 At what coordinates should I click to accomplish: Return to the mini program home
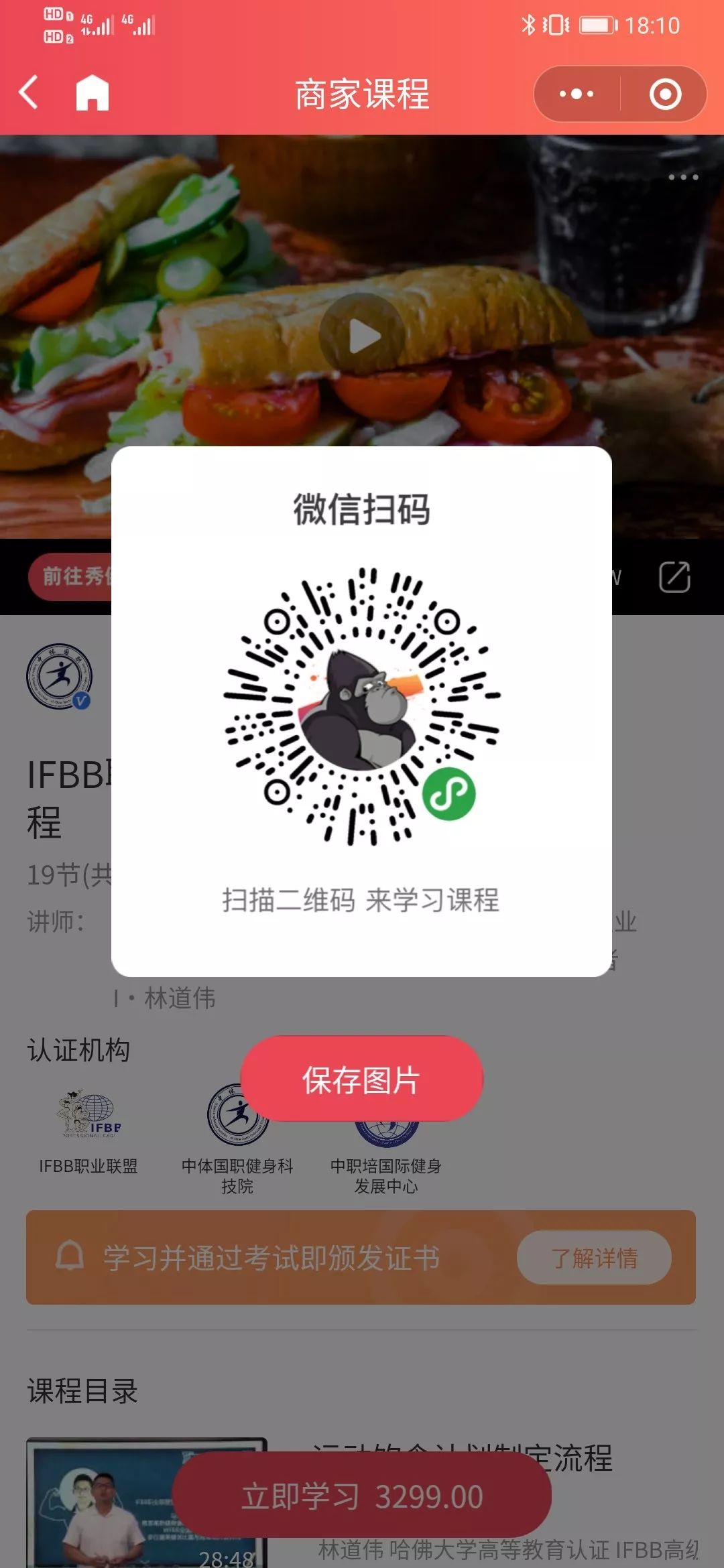pyautogui.click(x=92, y=93)
